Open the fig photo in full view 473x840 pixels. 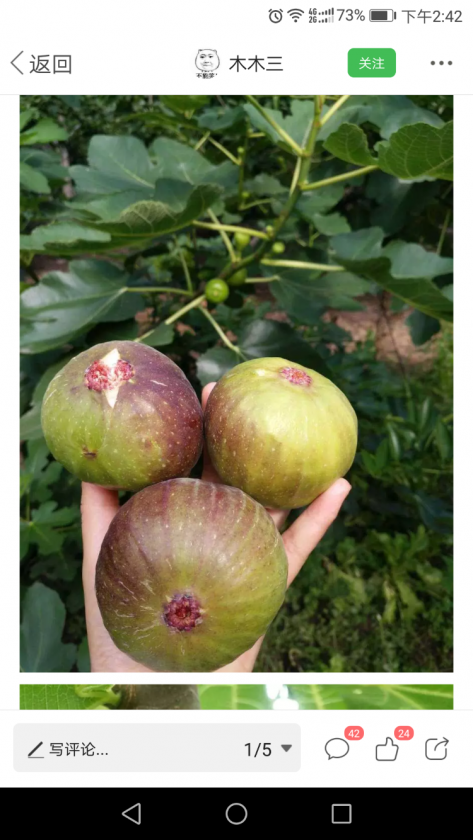click(236, 384)
